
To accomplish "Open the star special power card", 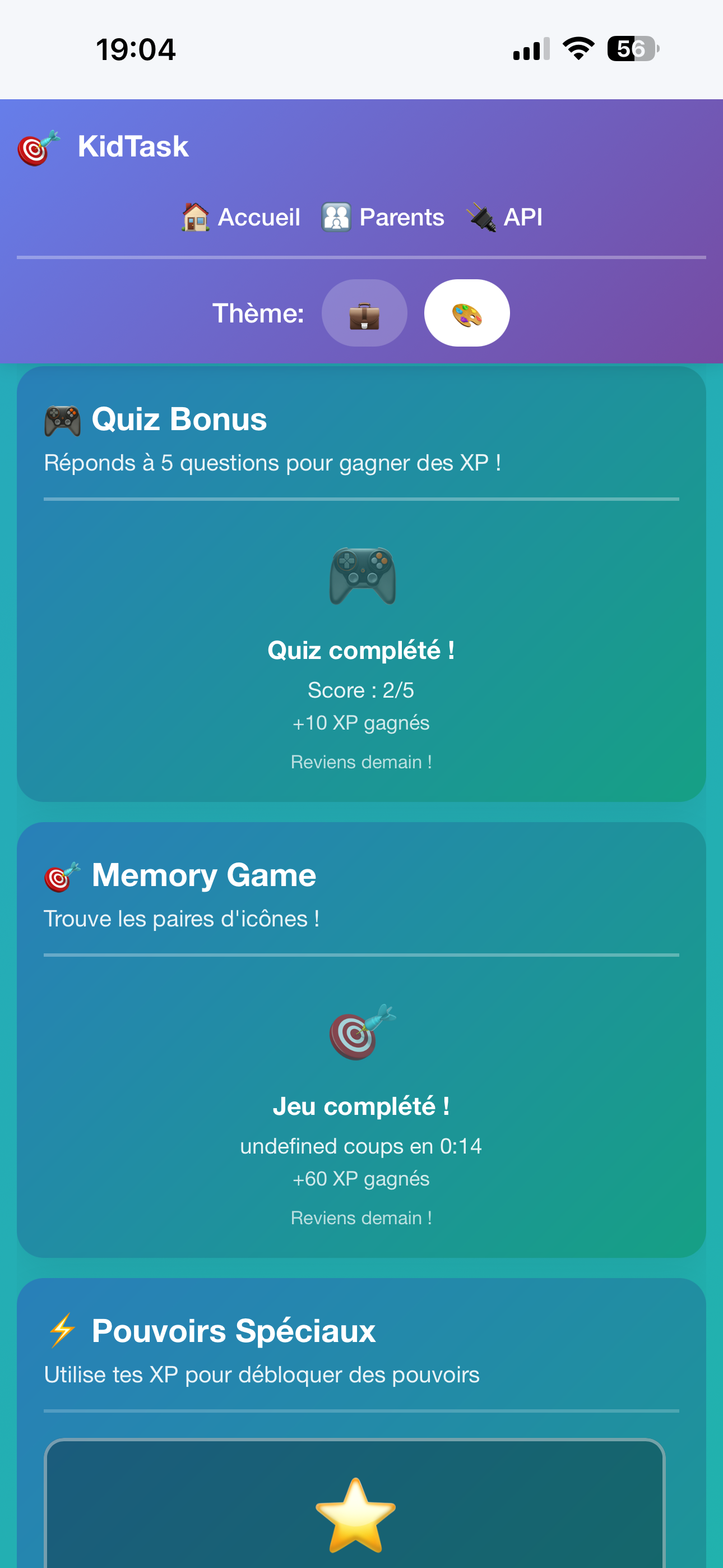I will (x=355, y=1510).
